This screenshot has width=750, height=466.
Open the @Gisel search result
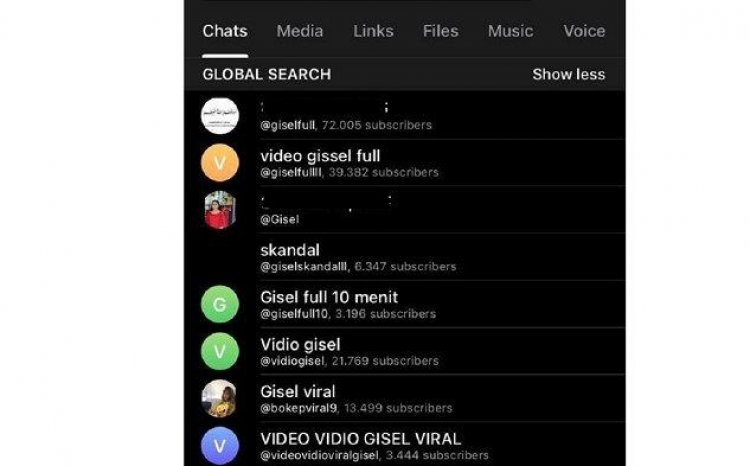[400, 210]
